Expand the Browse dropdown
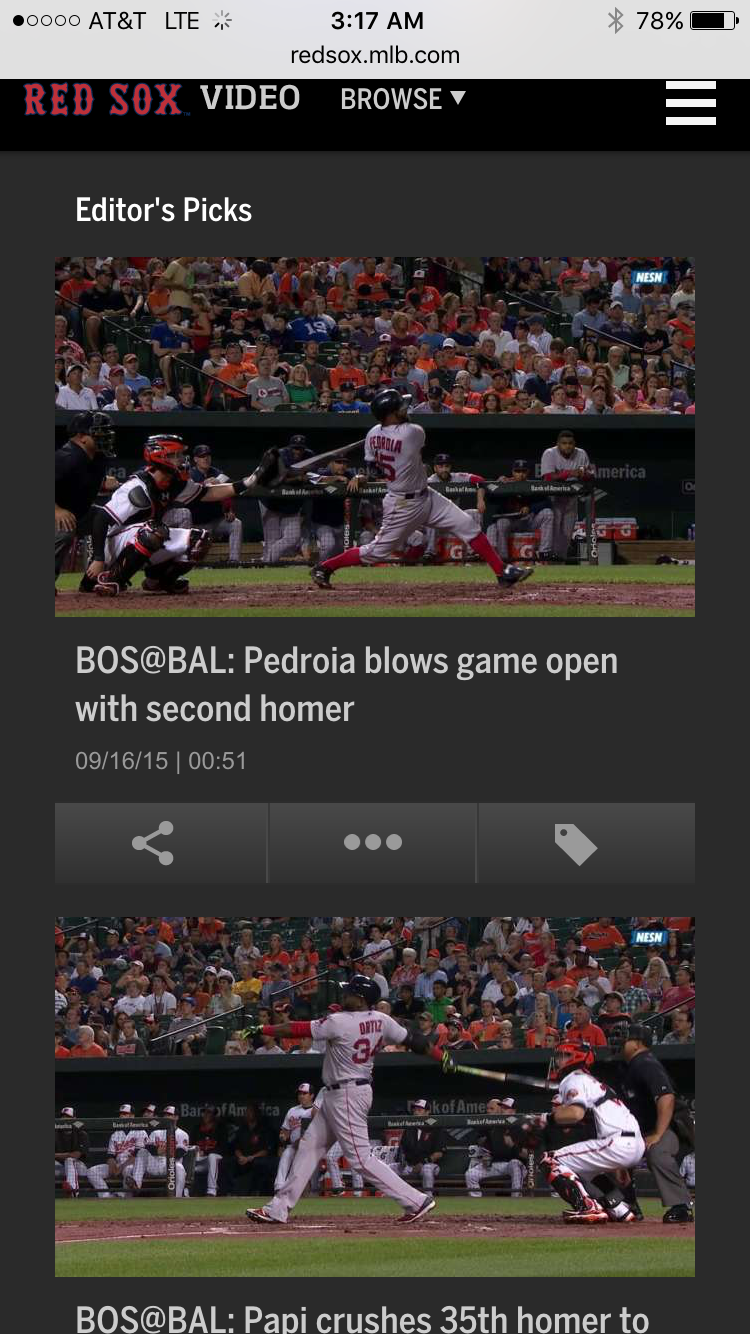The image size is (750, 1334). pyautogui.click(x=402, y=99)
